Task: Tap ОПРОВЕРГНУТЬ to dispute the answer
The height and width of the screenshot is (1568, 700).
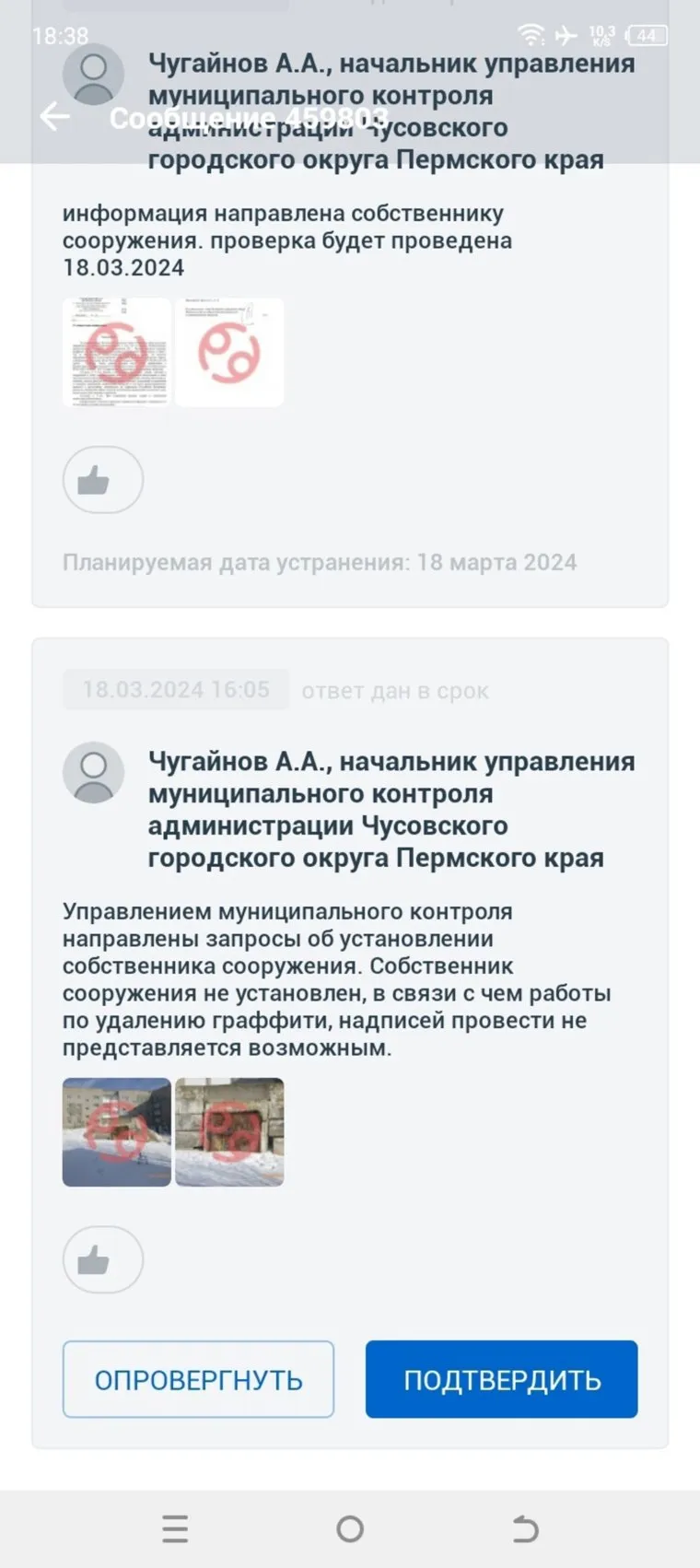Action: [198, 1379]
